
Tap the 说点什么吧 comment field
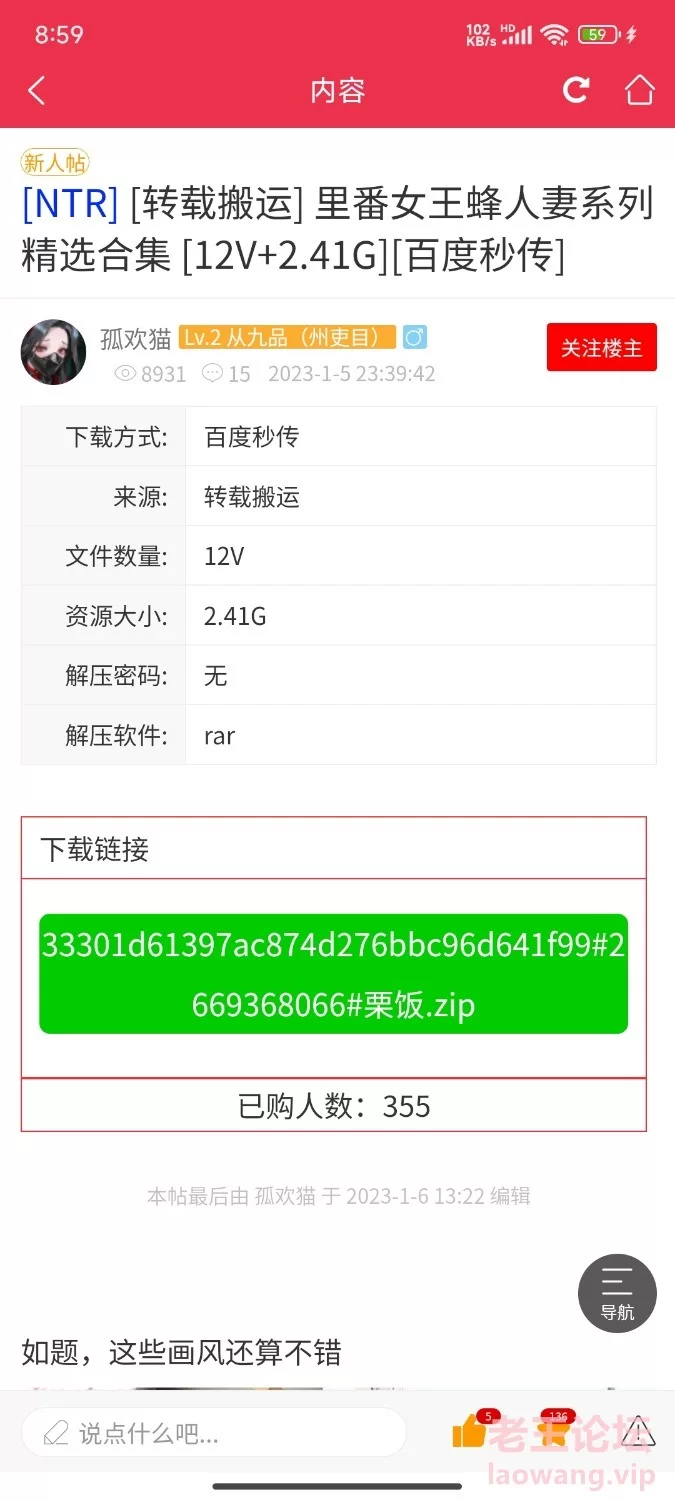tap(214, 1433)
